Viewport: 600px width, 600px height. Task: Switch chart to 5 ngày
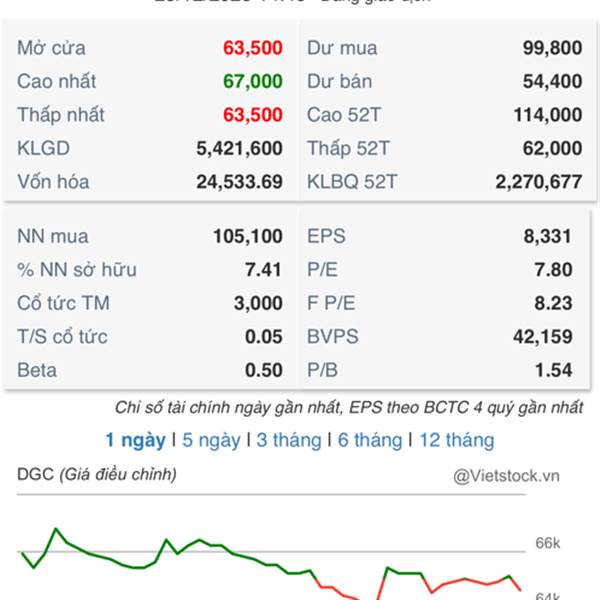tap(211, 440)
